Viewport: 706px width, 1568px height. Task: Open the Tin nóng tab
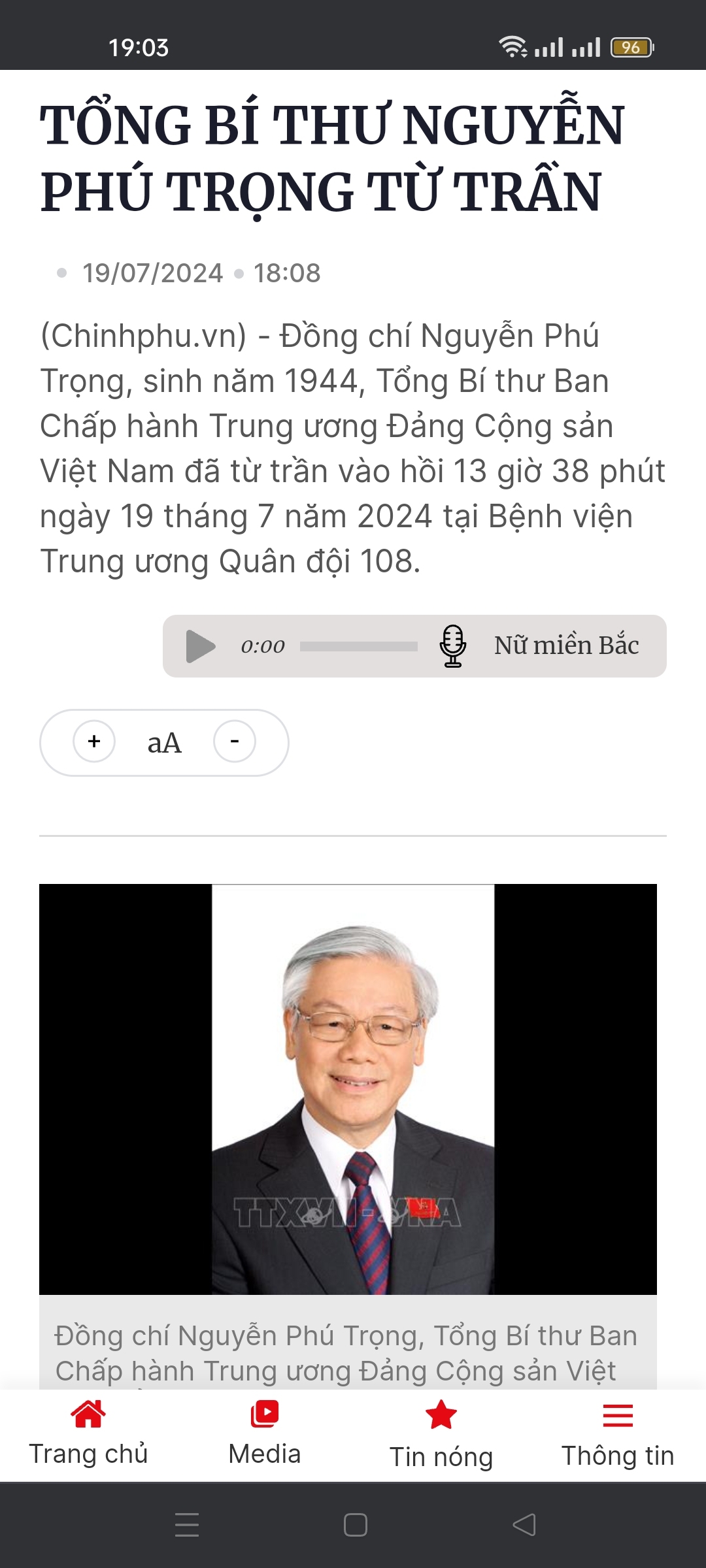click(441, 1434)
